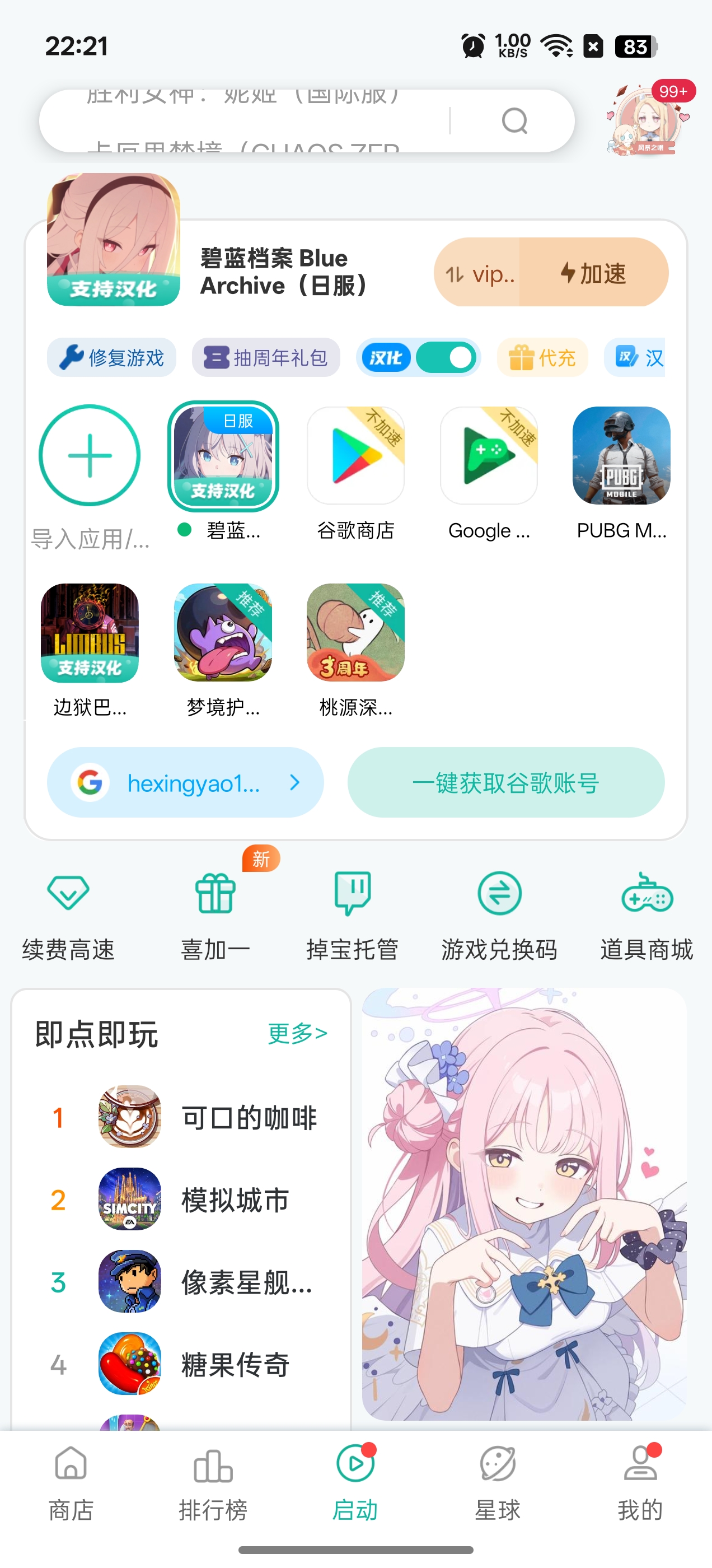The width and height of the screenshot is (712, 1568).
Task: Tap 更多 in the 即点即玩 section
Action: click(x=298, y=1033)
